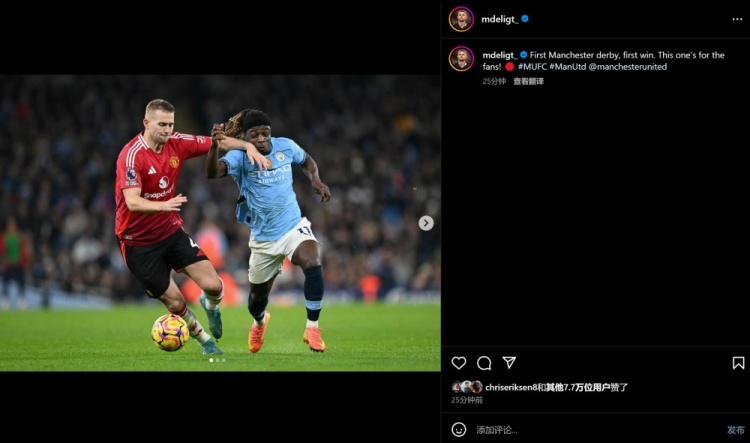Share post with the paper plane icon
Viewport: 750px width, 443px height.
tap(509, 363)
